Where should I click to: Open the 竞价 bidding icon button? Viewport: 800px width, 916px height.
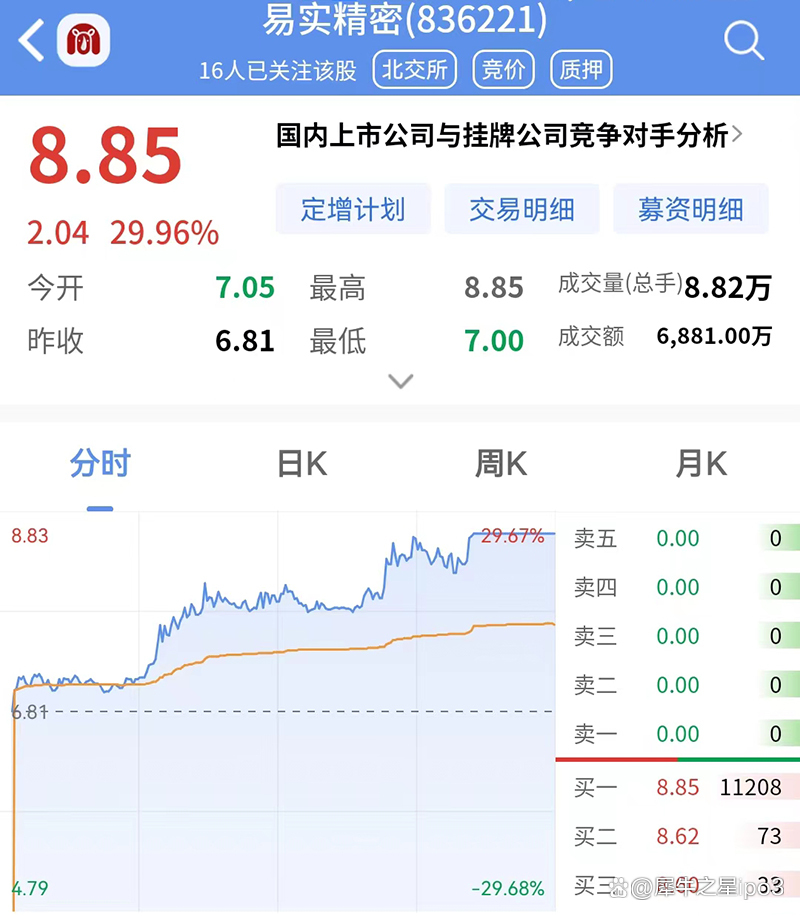click(x=503, y=70)
